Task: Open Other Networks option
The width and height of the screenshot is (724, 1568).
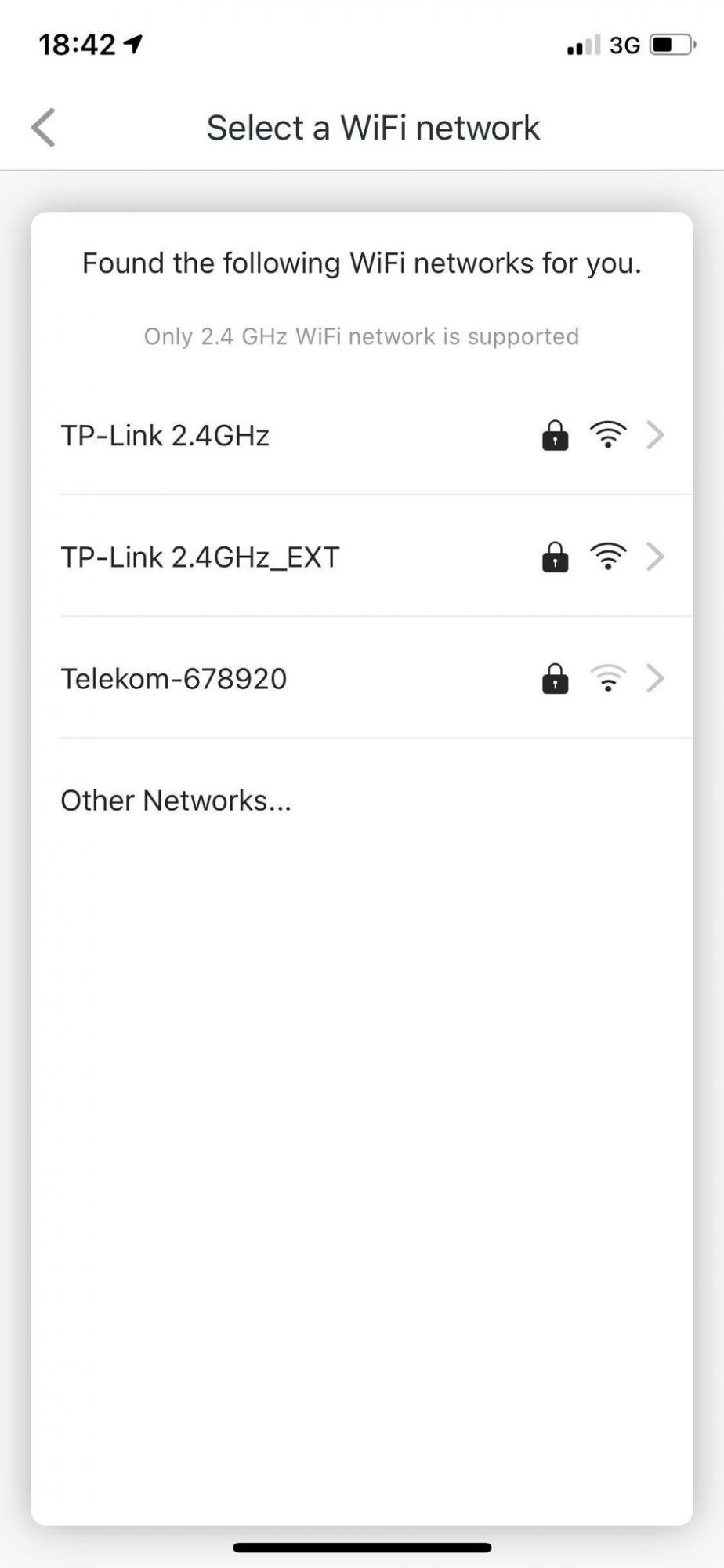Action: coord(362,800)
